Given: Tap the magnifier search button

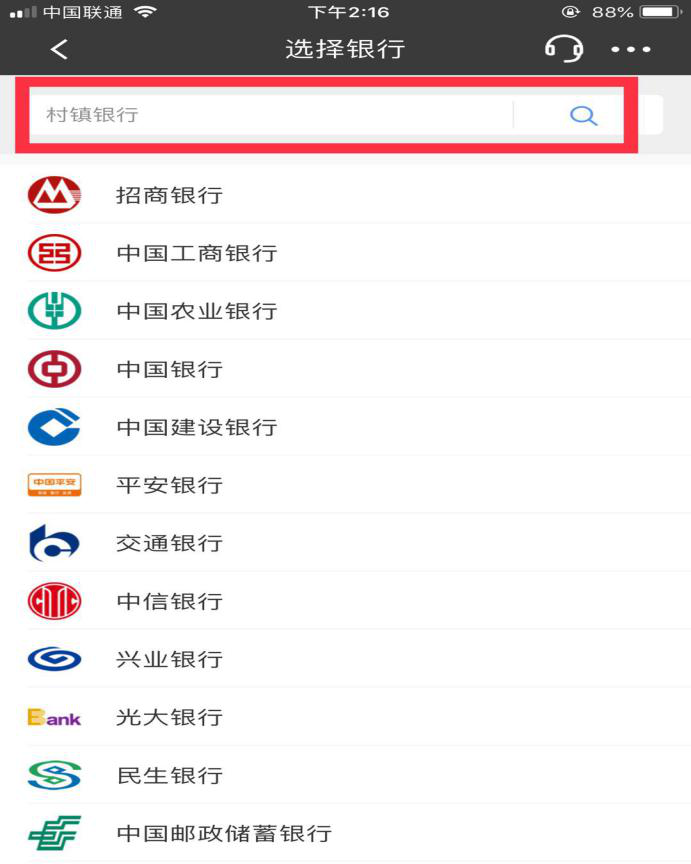Looking at the screenshot, I should click(x=583, y=115).
